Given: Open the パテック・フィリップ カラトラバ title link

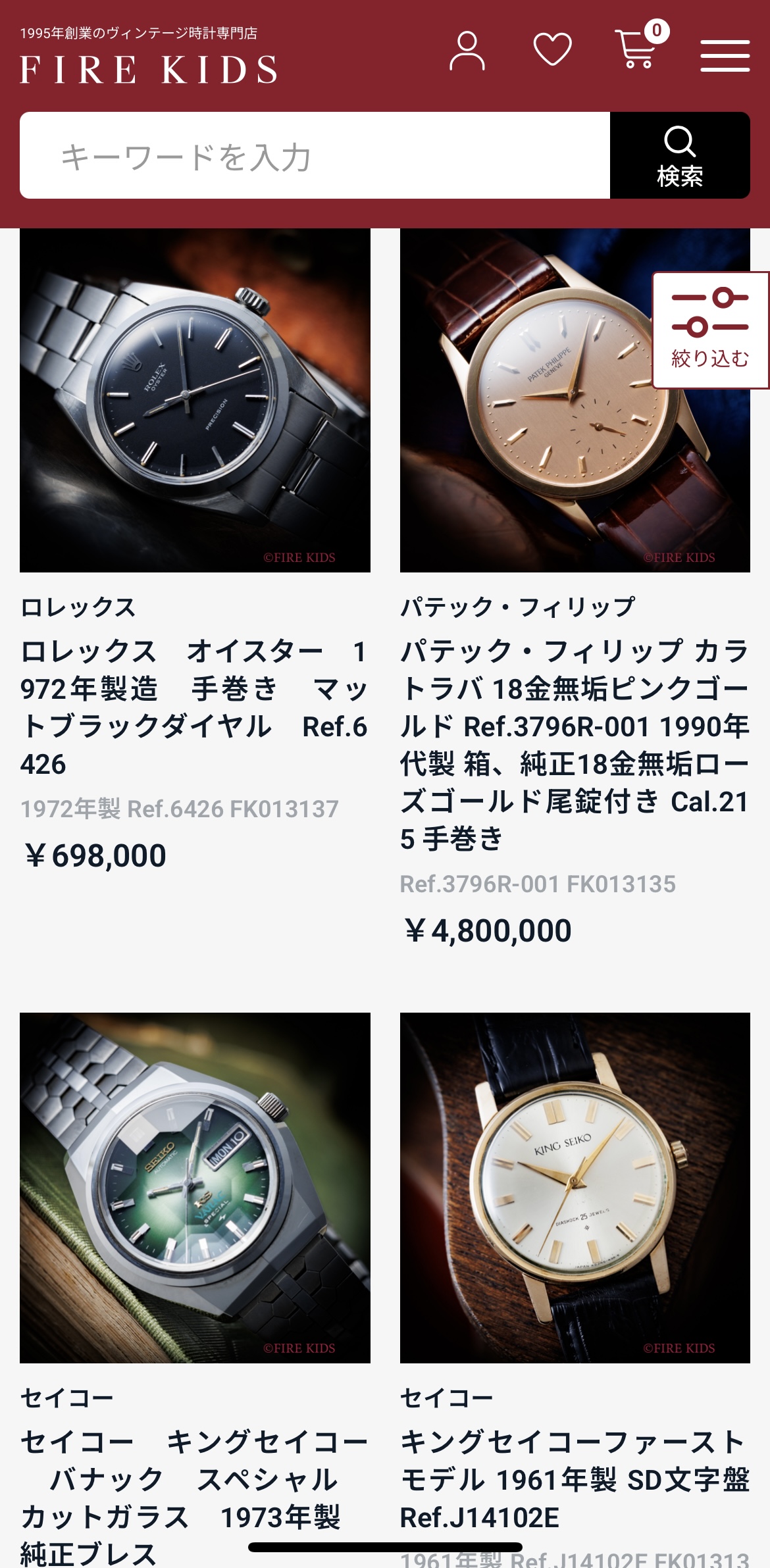Looking at the screenshot, I should pyautogui.click(x=575, y=745).
